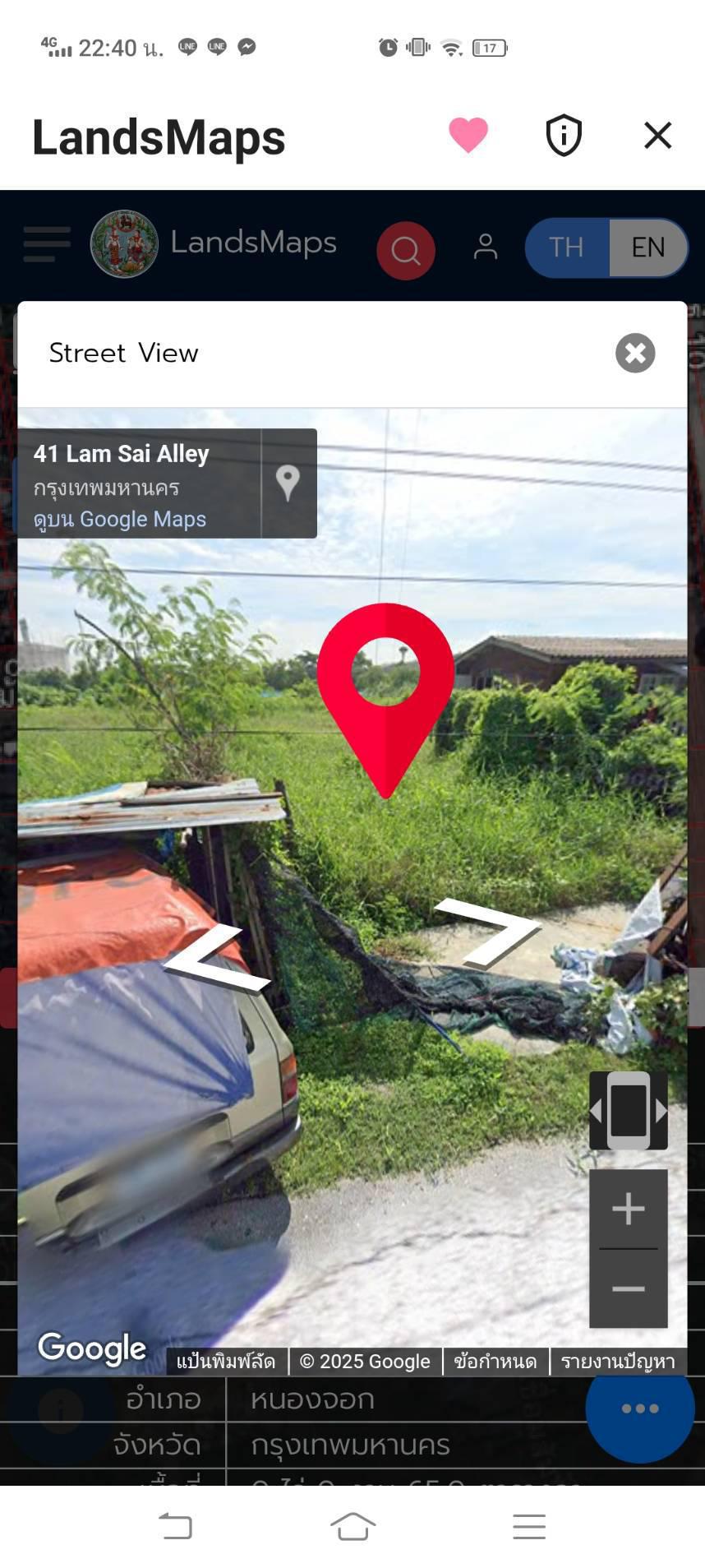
Task: Move Street View along the right arrow
Action: tap(488, 932)
